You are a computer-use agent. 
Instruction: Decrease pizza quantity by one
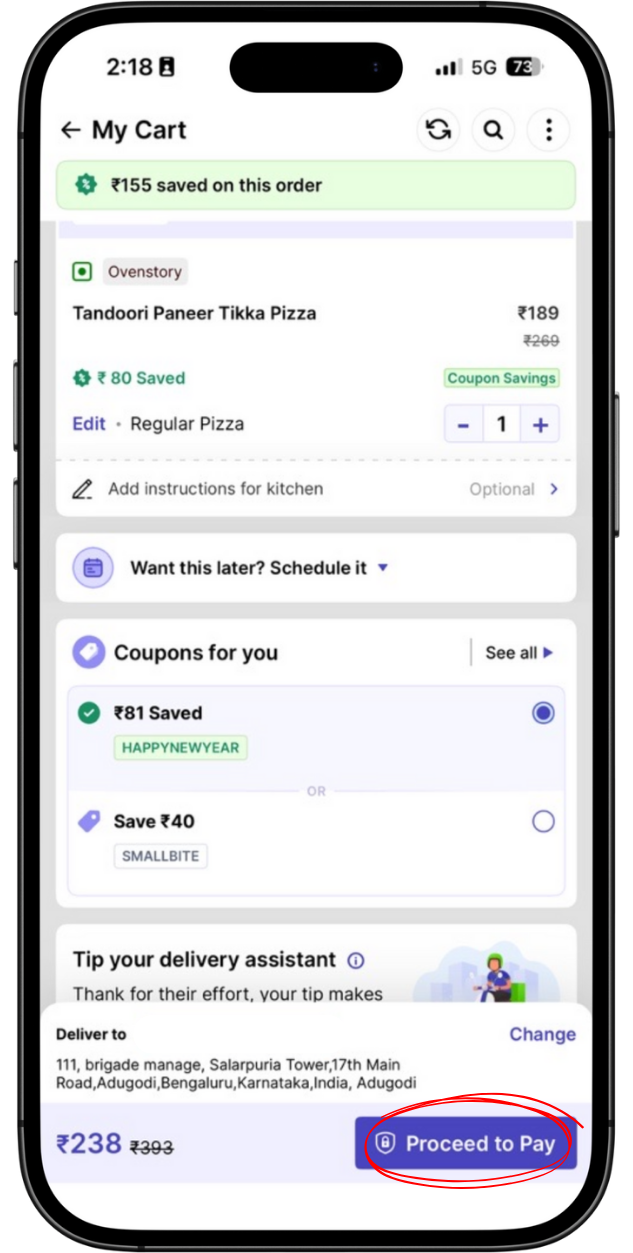pyautogui.click(x=463, y=425)
